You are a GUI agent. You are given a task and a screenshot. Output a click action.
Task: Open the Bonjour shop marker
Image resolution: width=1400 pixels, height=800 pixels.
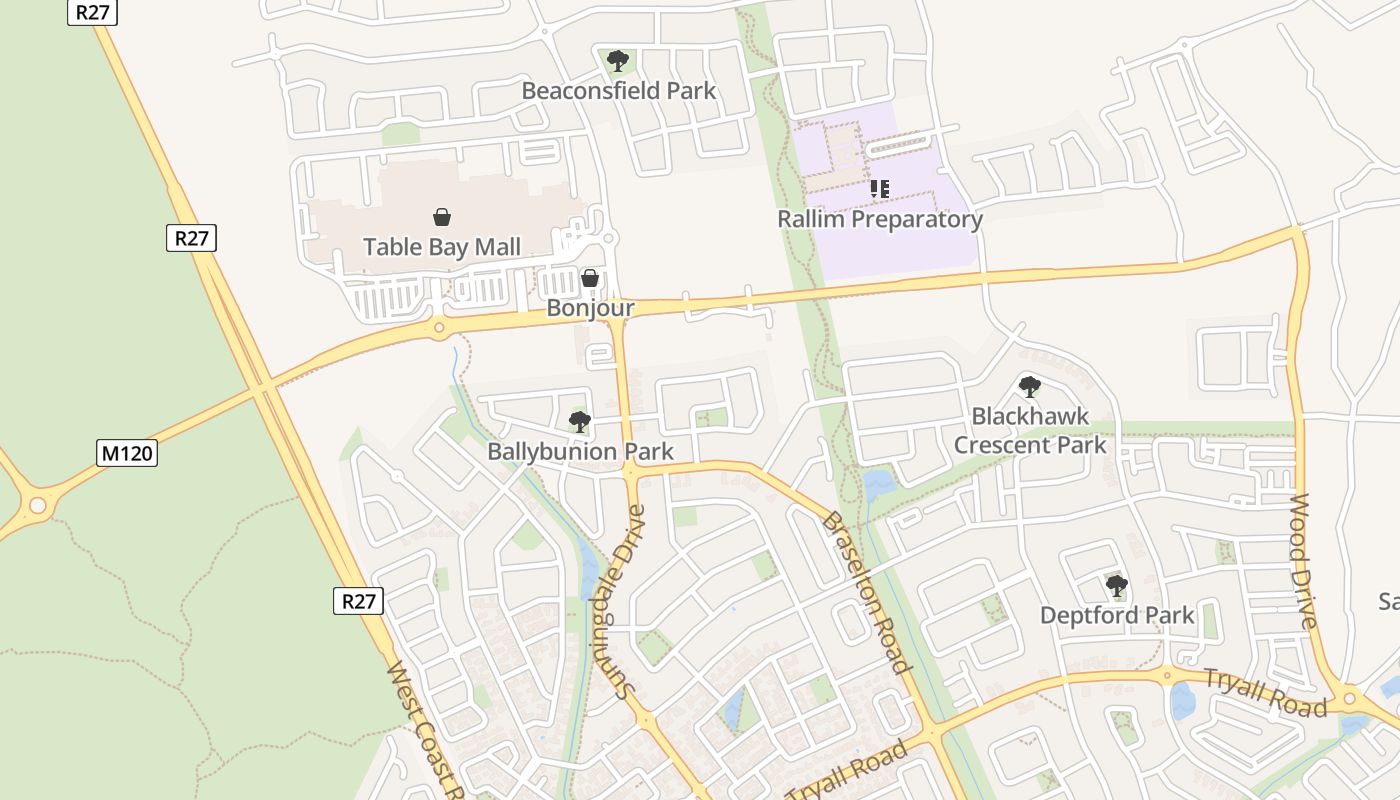(590, 278)
